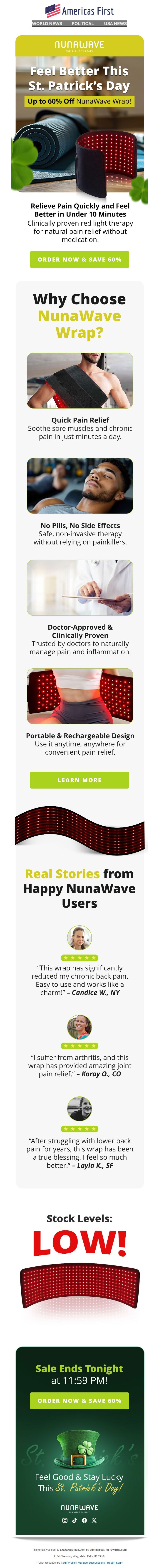
Task: Tap the Learn More button
Action: [x=79, y=780]
